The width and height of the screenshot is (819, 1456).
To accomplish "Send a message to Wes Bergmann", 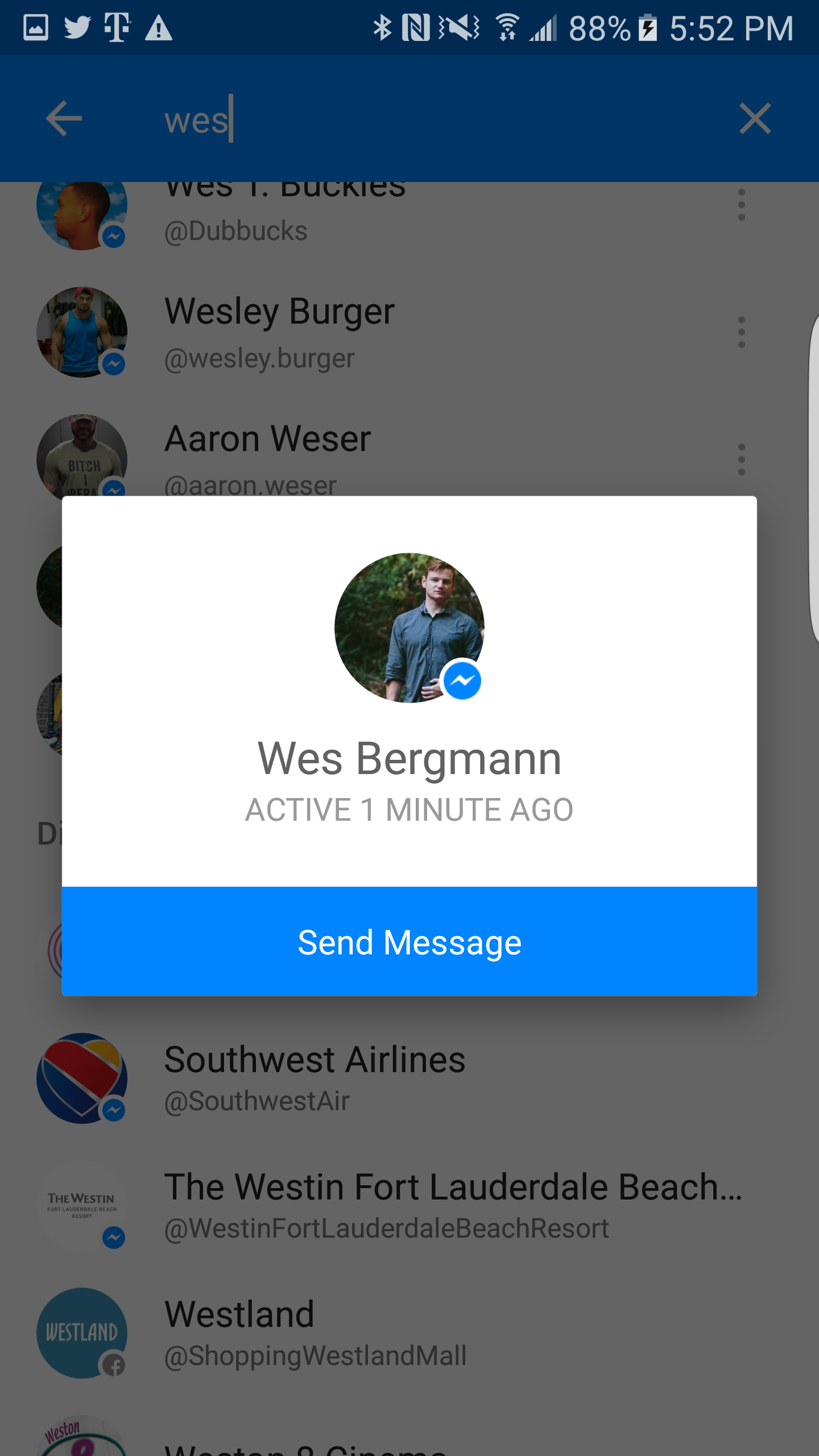I will tap(409, 941).
